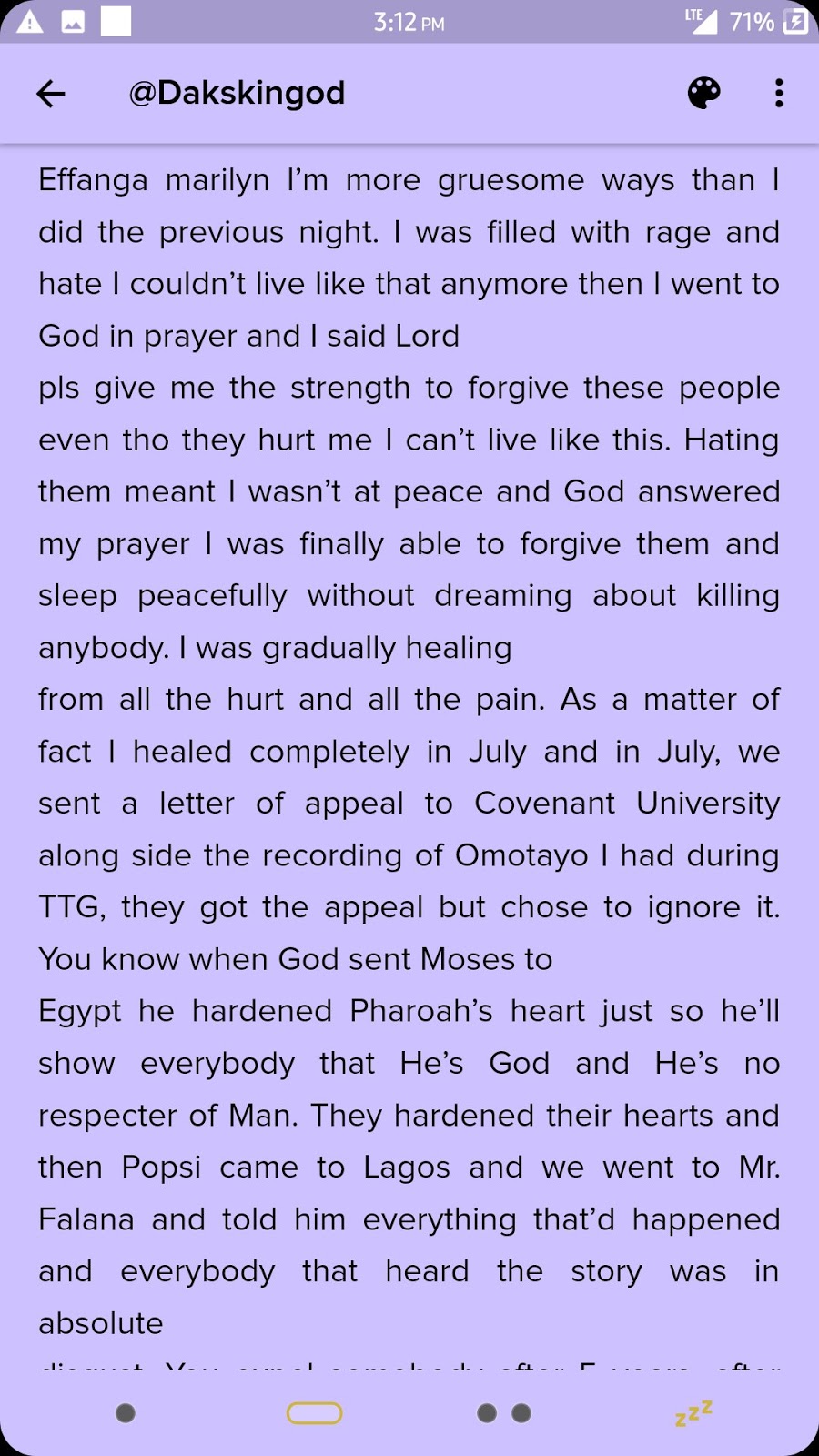Viewport: 819px width, 1456px height.
Task: Open the three-dot overflow menu
Action: [x=779, y=93]
